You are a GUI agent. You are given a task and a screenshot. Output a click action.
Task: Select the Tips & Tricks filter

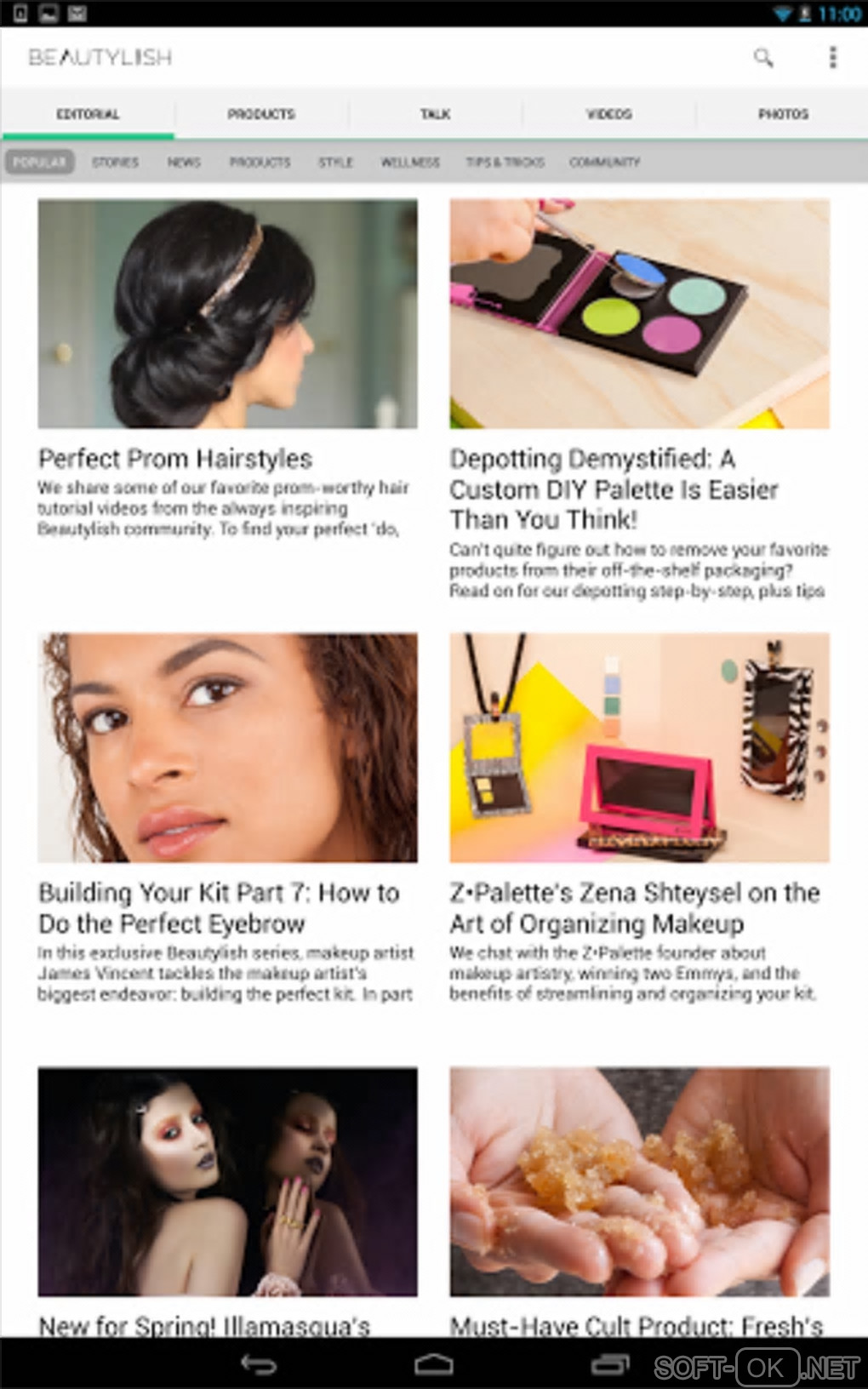click(505, 162)
